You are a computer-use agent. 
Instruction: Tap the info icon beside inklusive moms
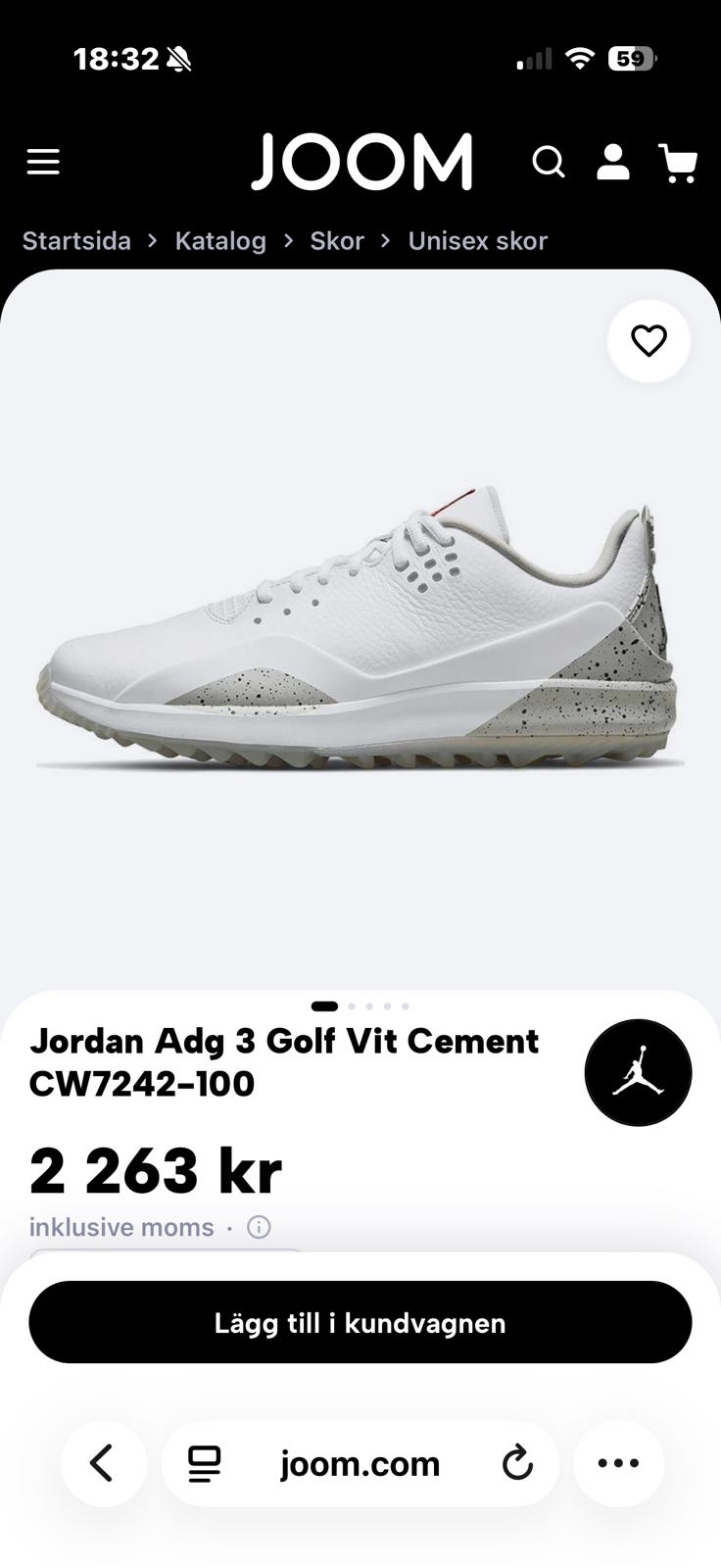[x=259, y=1227]
